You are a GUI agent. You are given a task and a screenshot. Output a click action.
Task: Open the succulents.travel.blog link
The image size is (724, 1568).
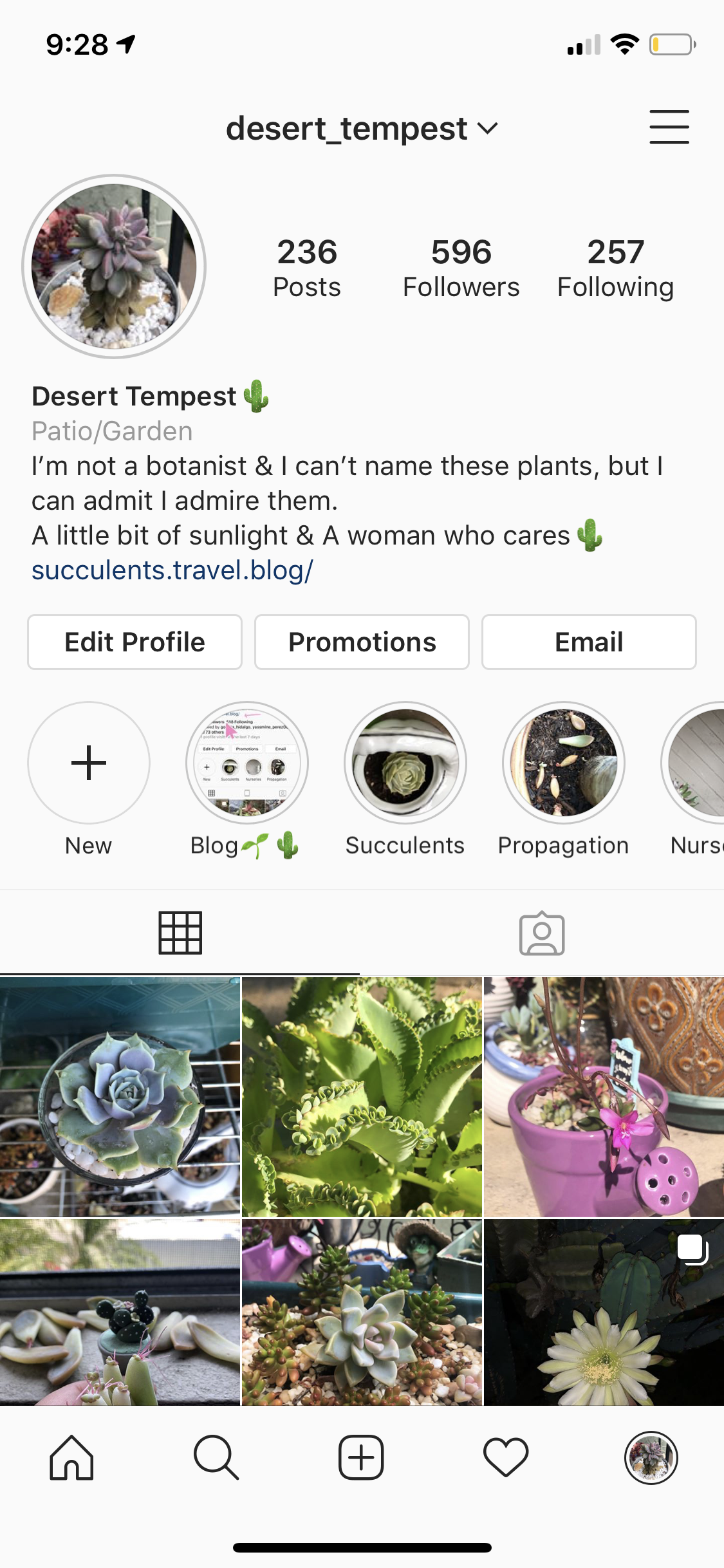click(172, 570)
